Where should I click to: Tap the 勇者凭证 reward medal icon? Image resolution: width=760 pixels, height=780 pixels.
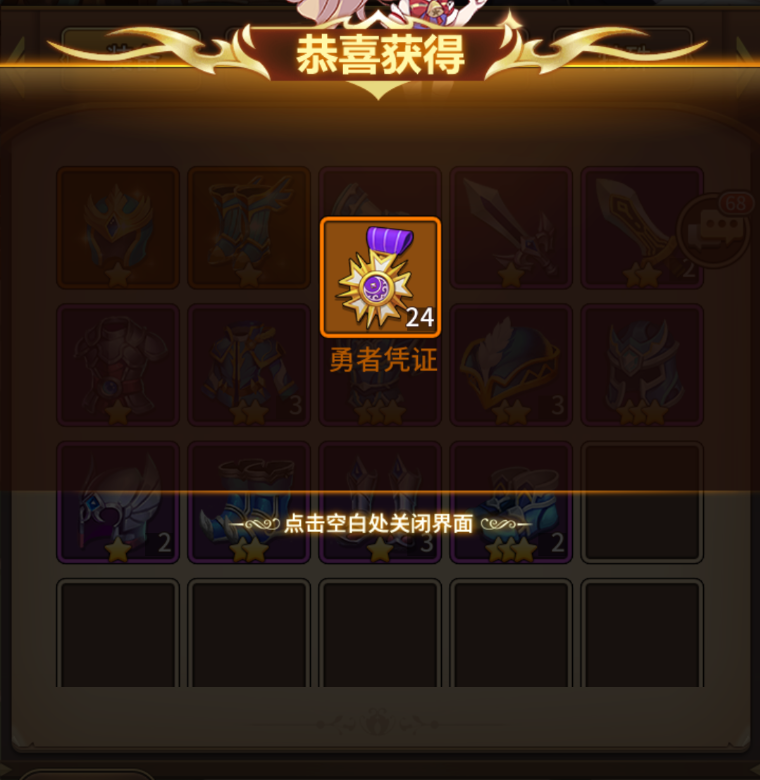380,277
